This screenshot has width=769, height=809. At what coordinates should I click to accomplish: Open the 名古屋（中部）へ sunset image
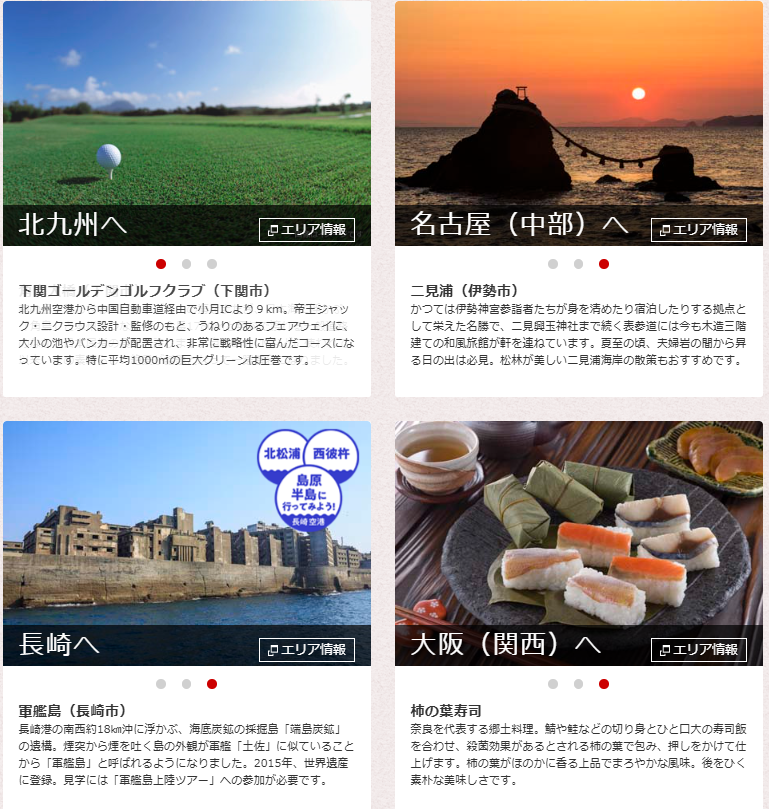[x=579, y=110]
